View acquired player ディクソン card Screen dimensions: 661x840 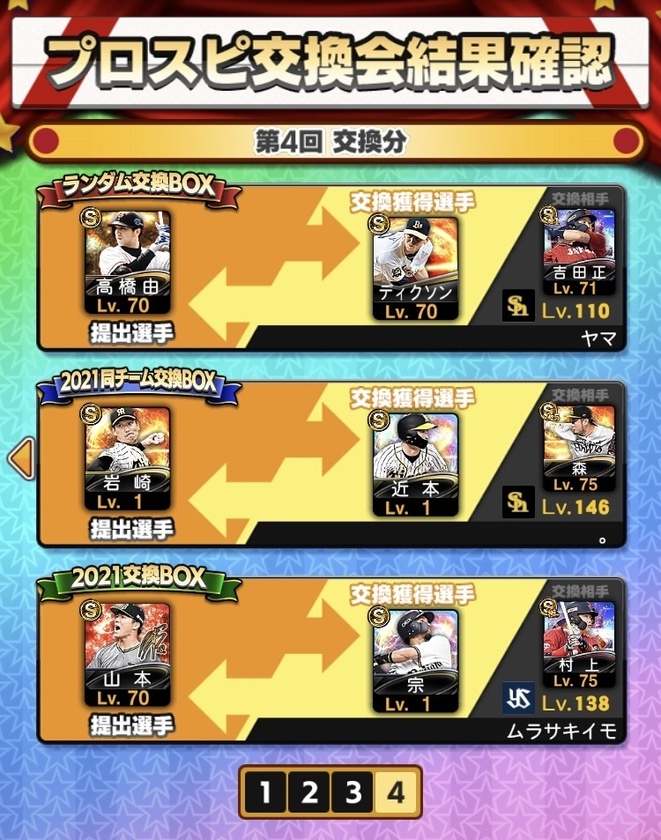pos(416,265)
